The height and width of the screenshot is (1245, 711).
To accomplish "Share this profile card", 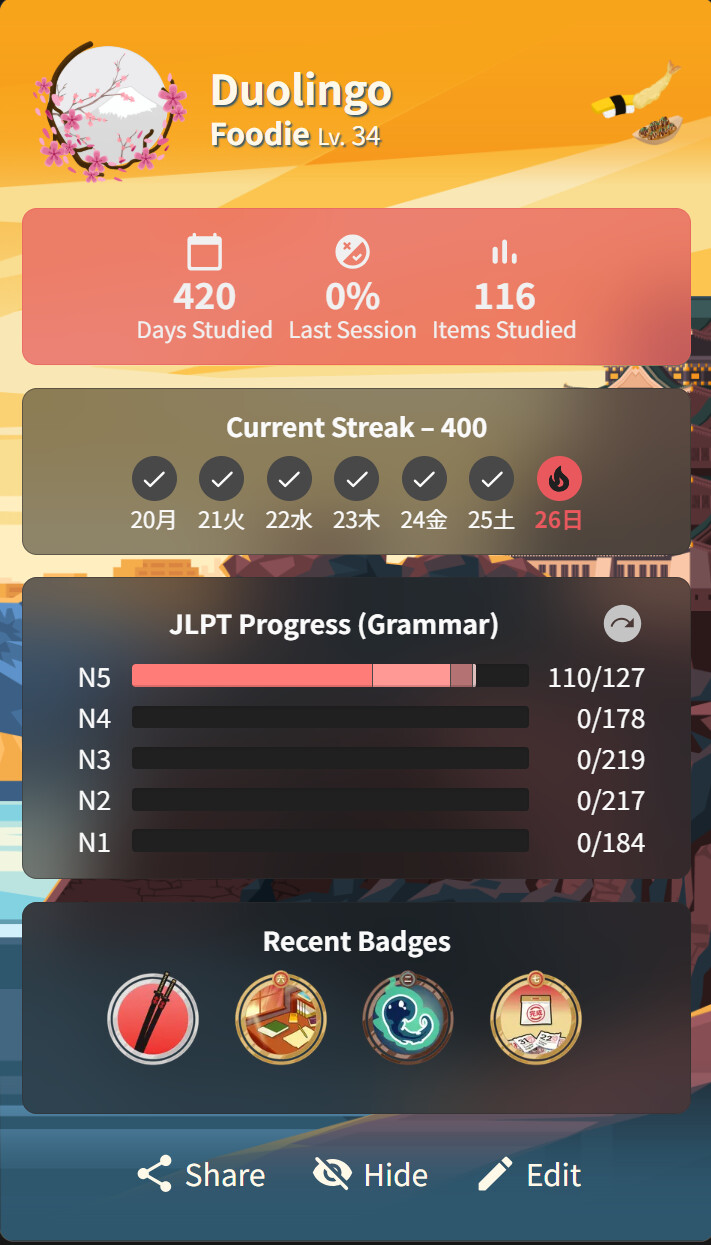I will 201,1174.
